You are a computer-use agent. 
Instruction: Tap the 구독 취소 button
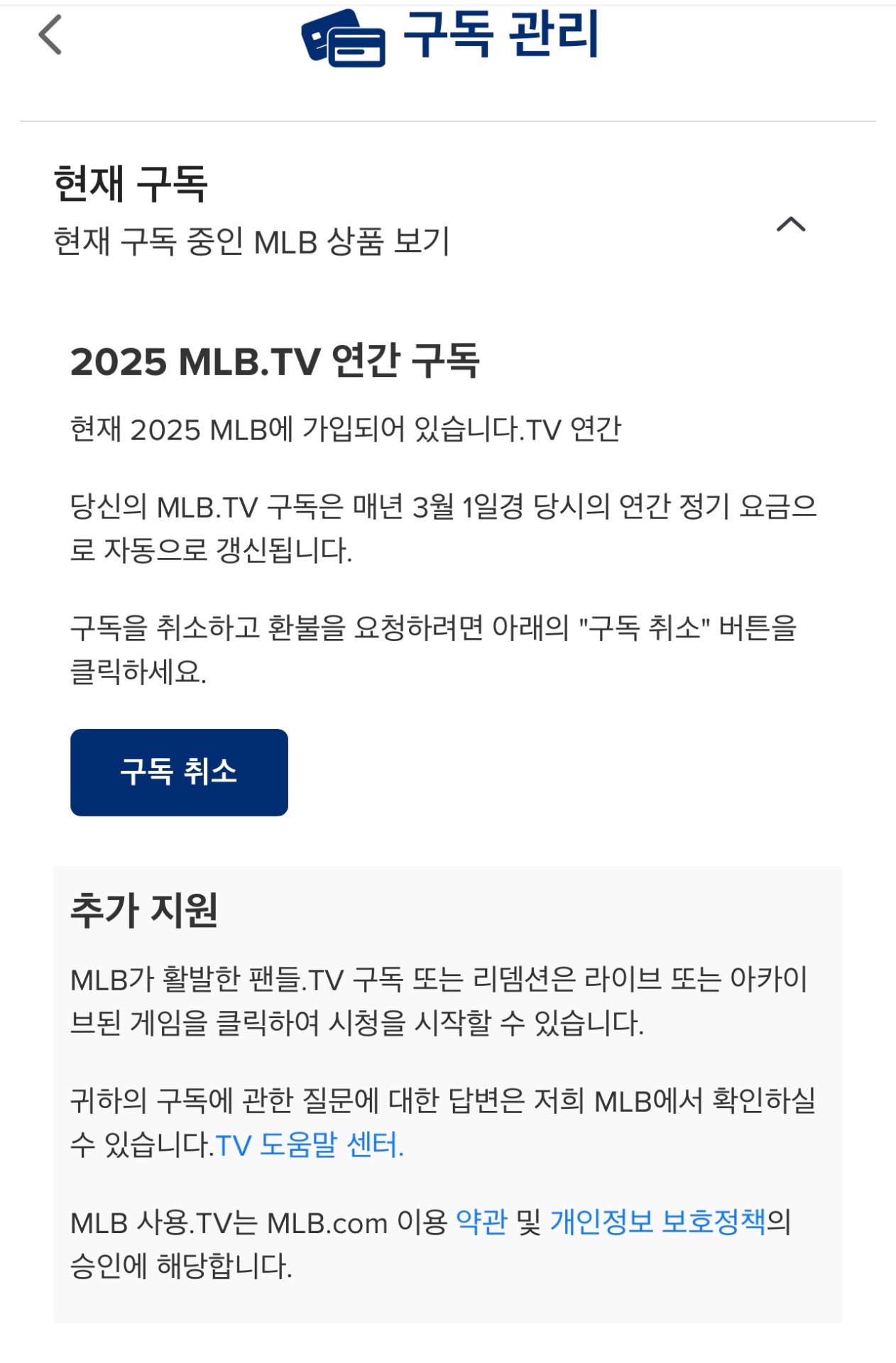pyautogui.click(x=179, y=772)
